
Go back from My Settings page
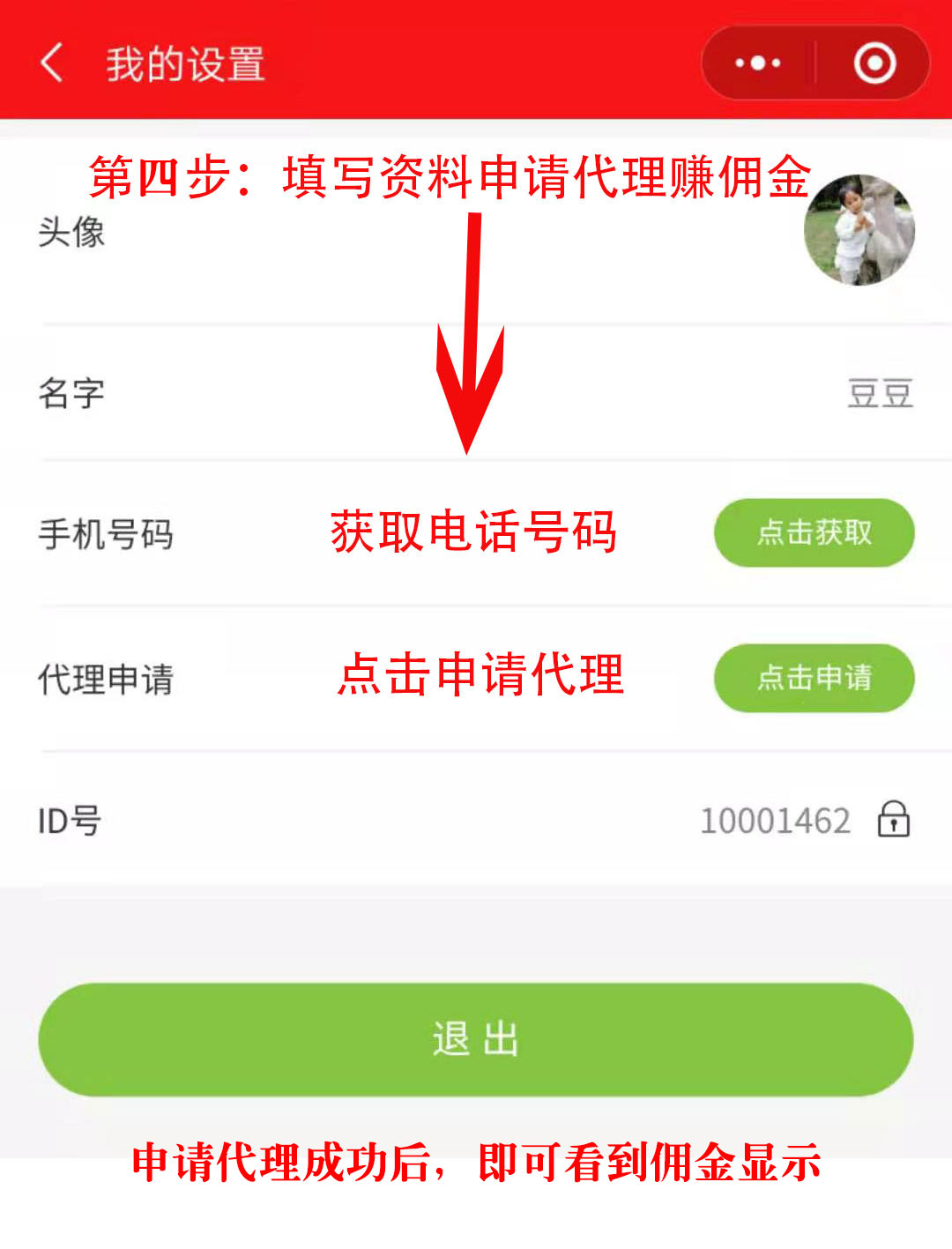pyautogui.click(x=52, y=63)
